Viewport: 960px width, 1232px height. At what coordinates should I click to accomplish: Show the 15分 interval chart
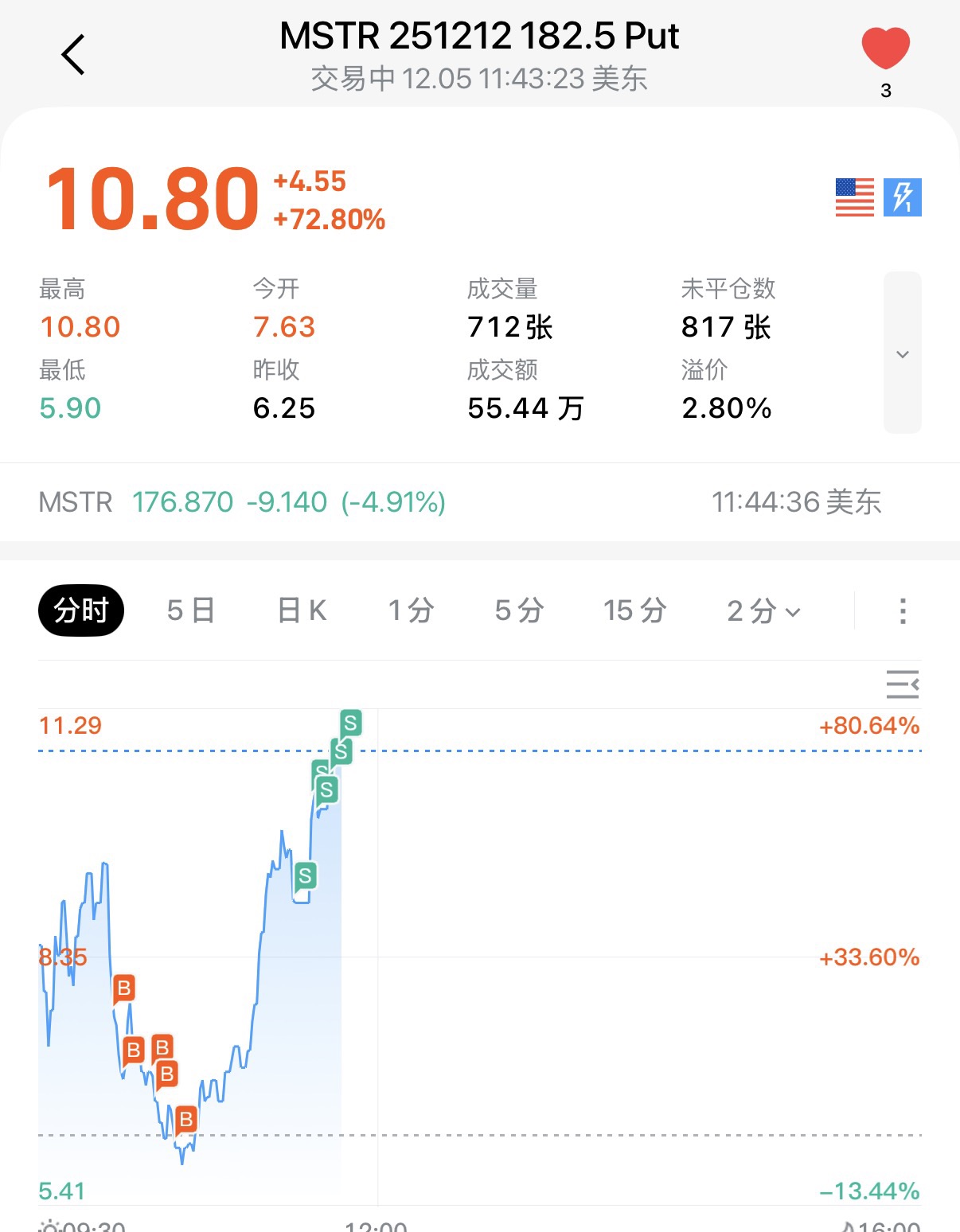point(634,610)
